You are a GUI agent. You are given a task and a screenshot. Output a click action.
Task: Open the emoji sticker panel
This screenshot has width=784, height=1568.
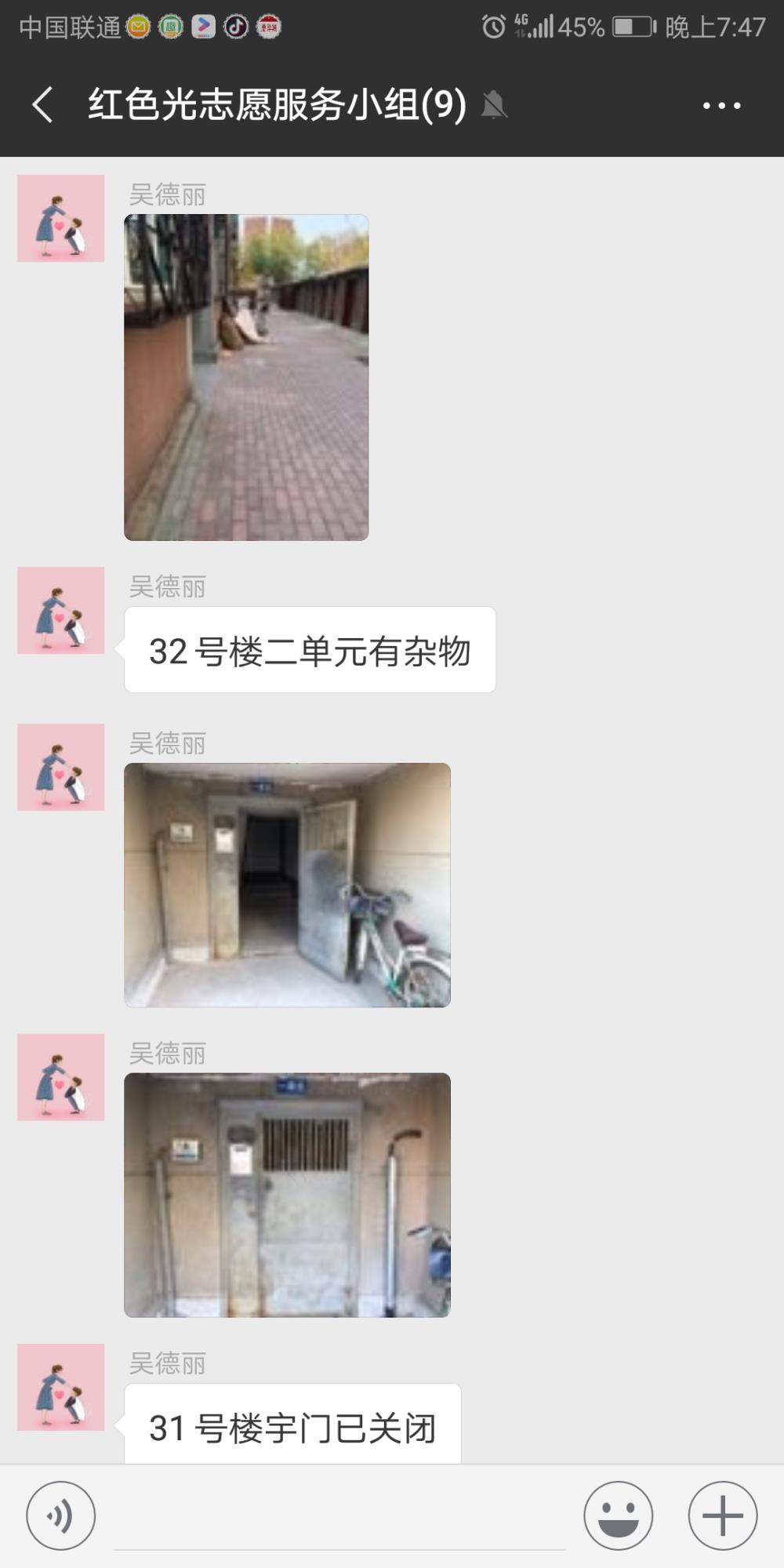click(618, 1515)
